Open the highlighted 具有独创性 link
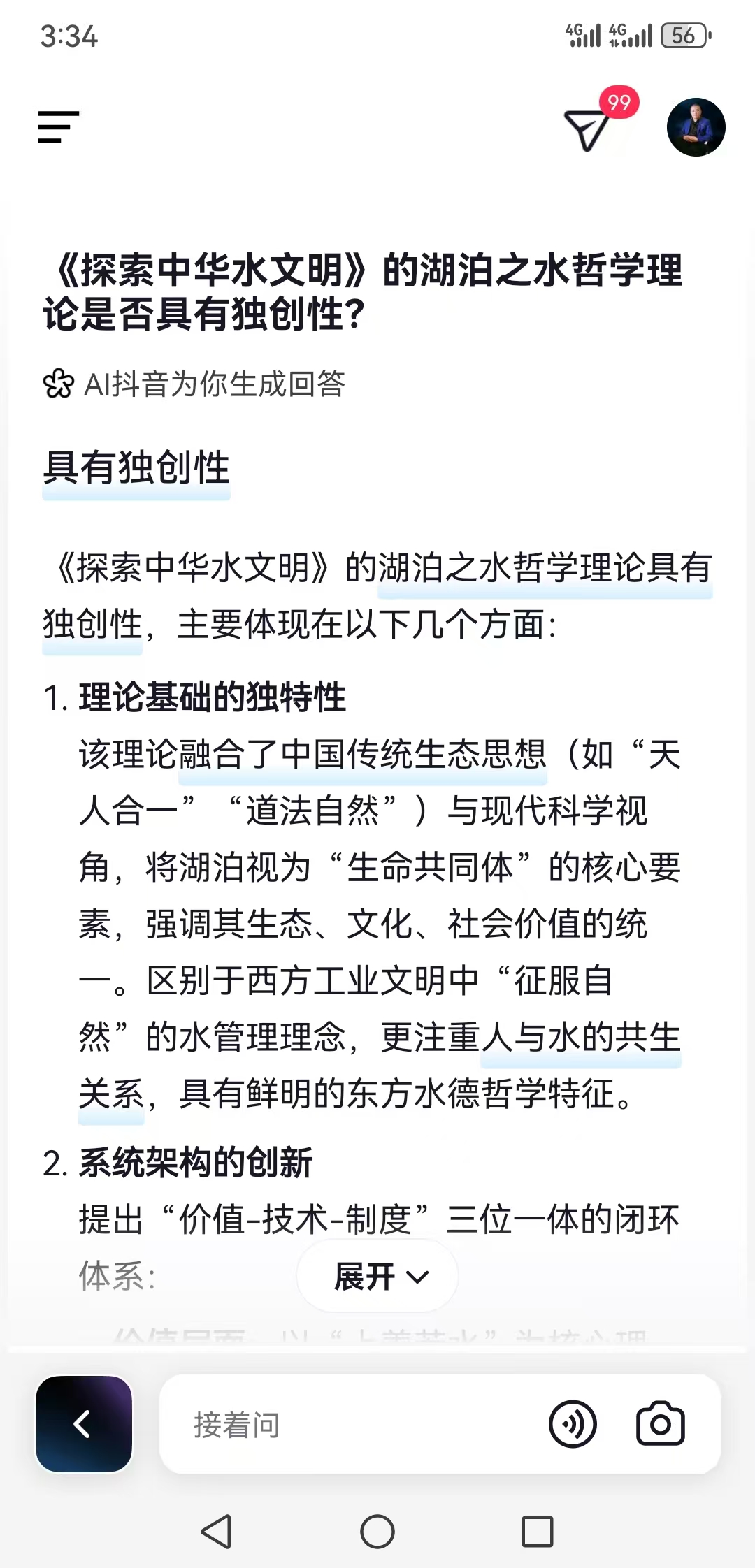This screenshot has height=1568, width=755. pyautogui.click(x=136, y=468)
